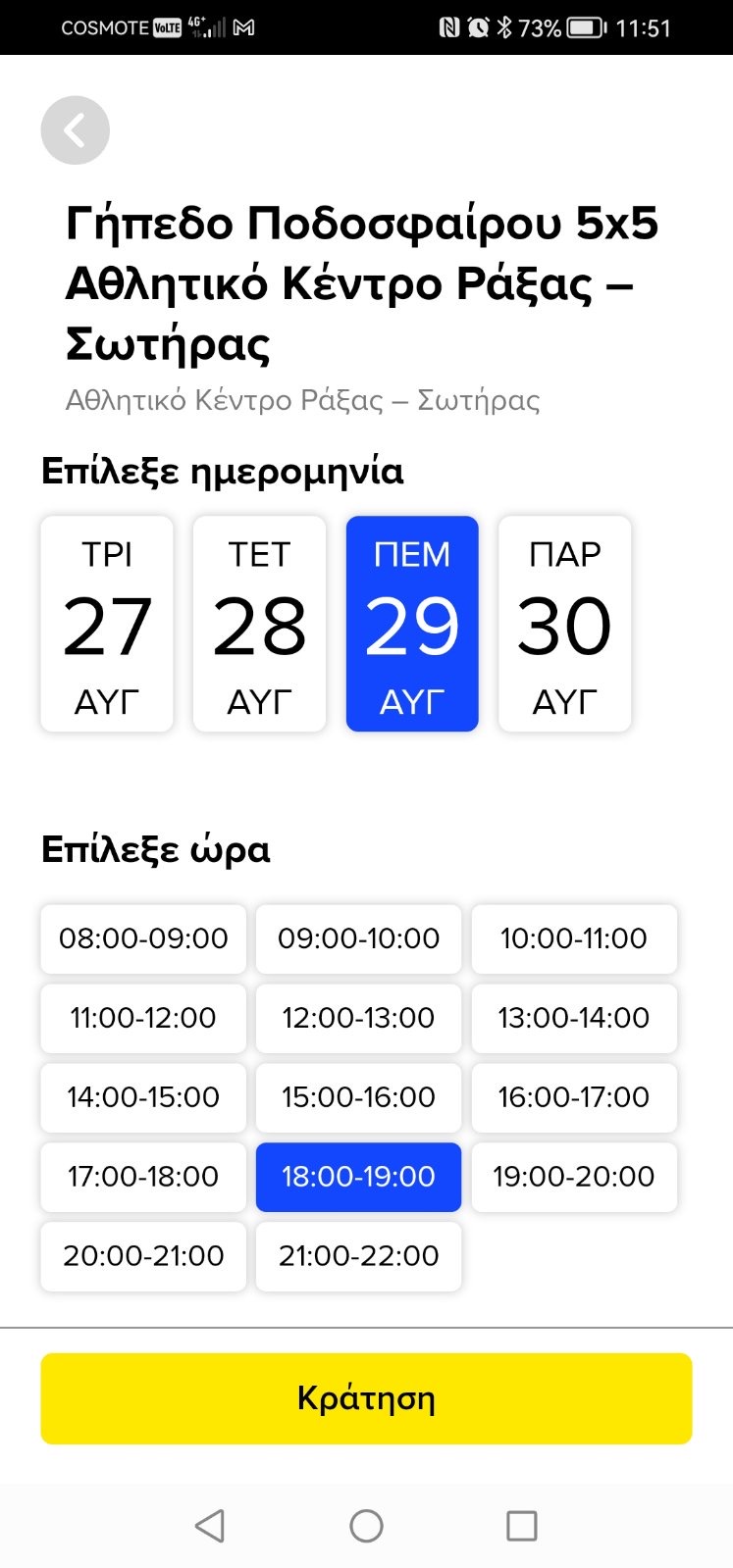
Task: Go back using the round arrow button
Action: [75, 130]
